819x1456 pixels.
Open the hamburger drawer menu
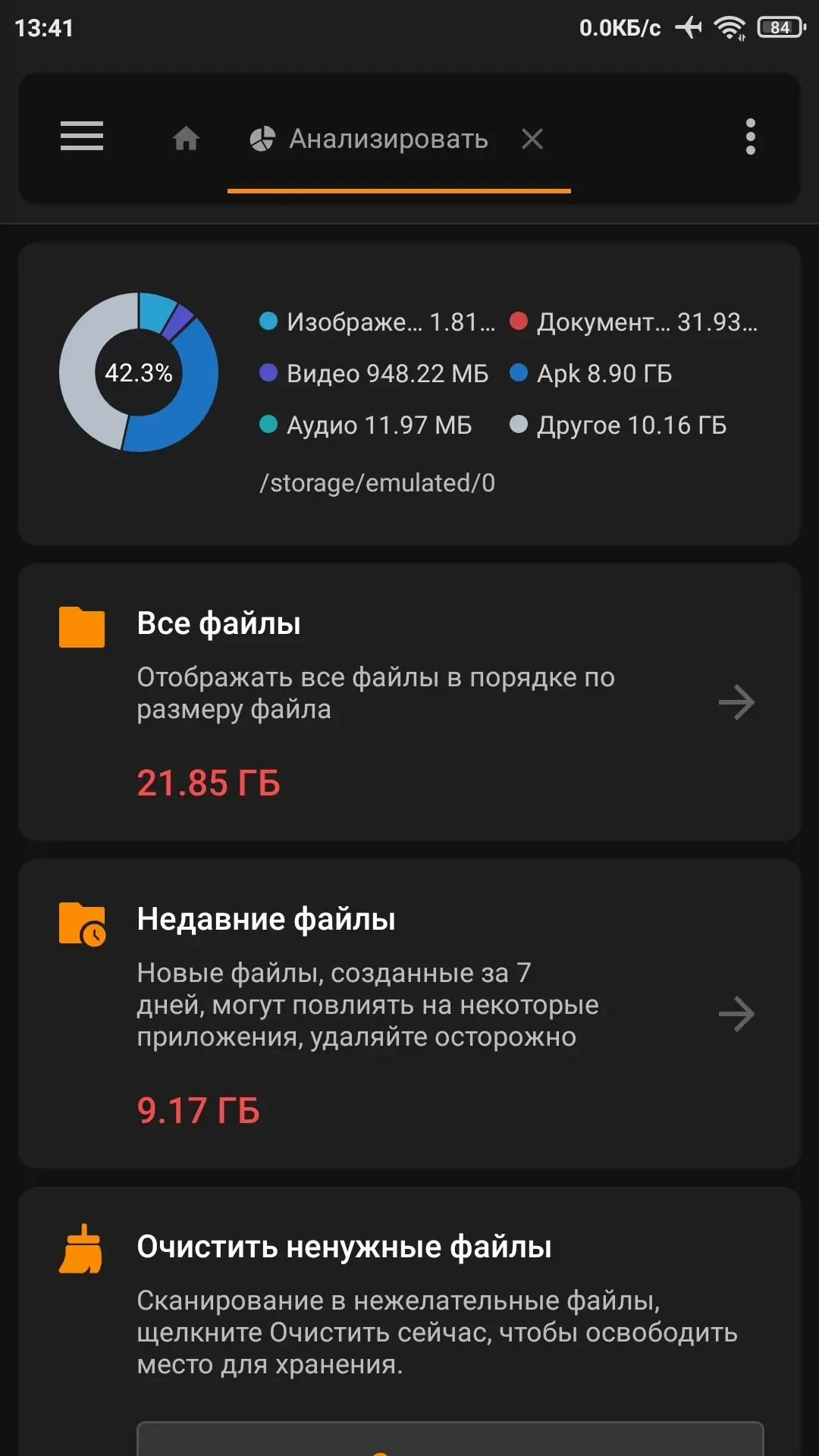pyautogui.click(x=82, y=136)
